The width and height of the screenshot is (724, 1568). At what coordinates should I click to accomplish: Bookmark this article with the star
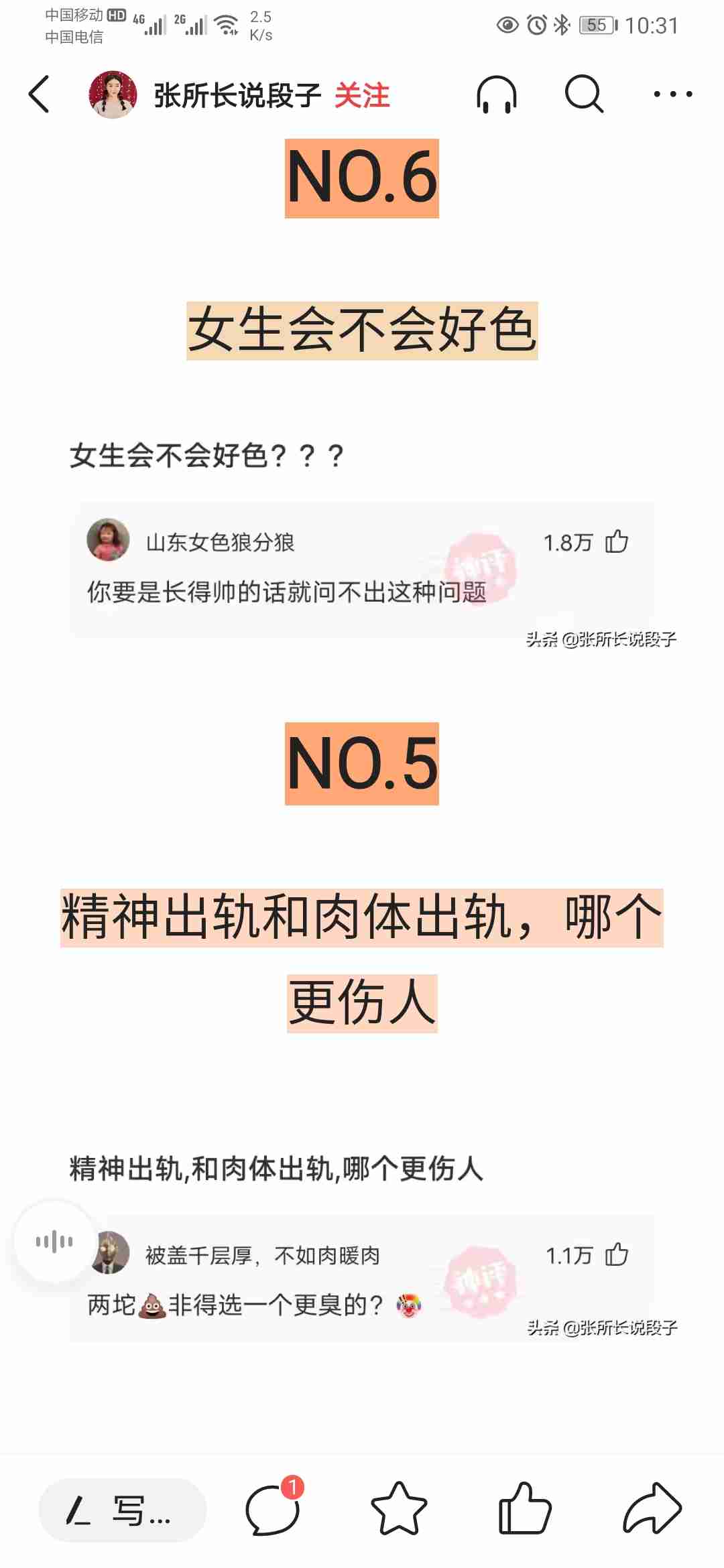click(x=399, y=1509)
